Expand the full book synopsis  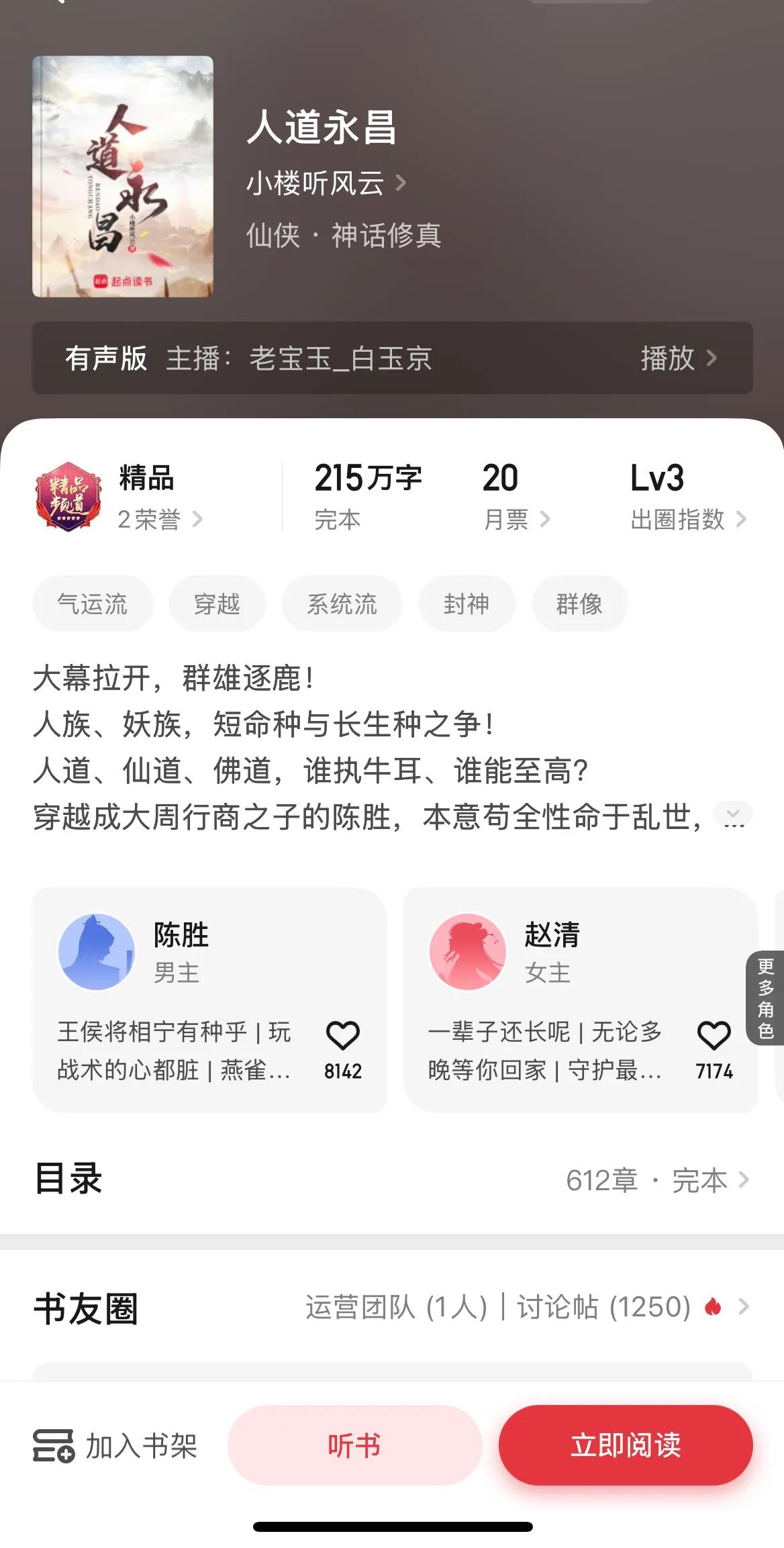click(x=733, y=816)
